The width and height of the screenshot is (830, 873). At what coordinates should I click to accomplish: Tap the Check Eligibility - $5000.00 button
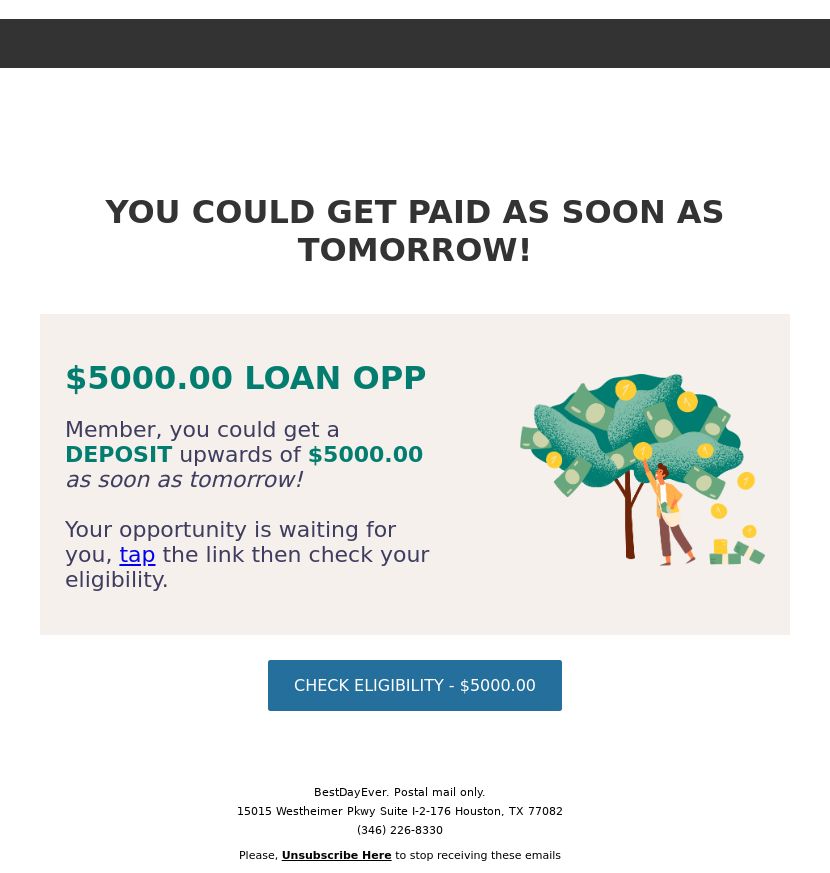414,685
